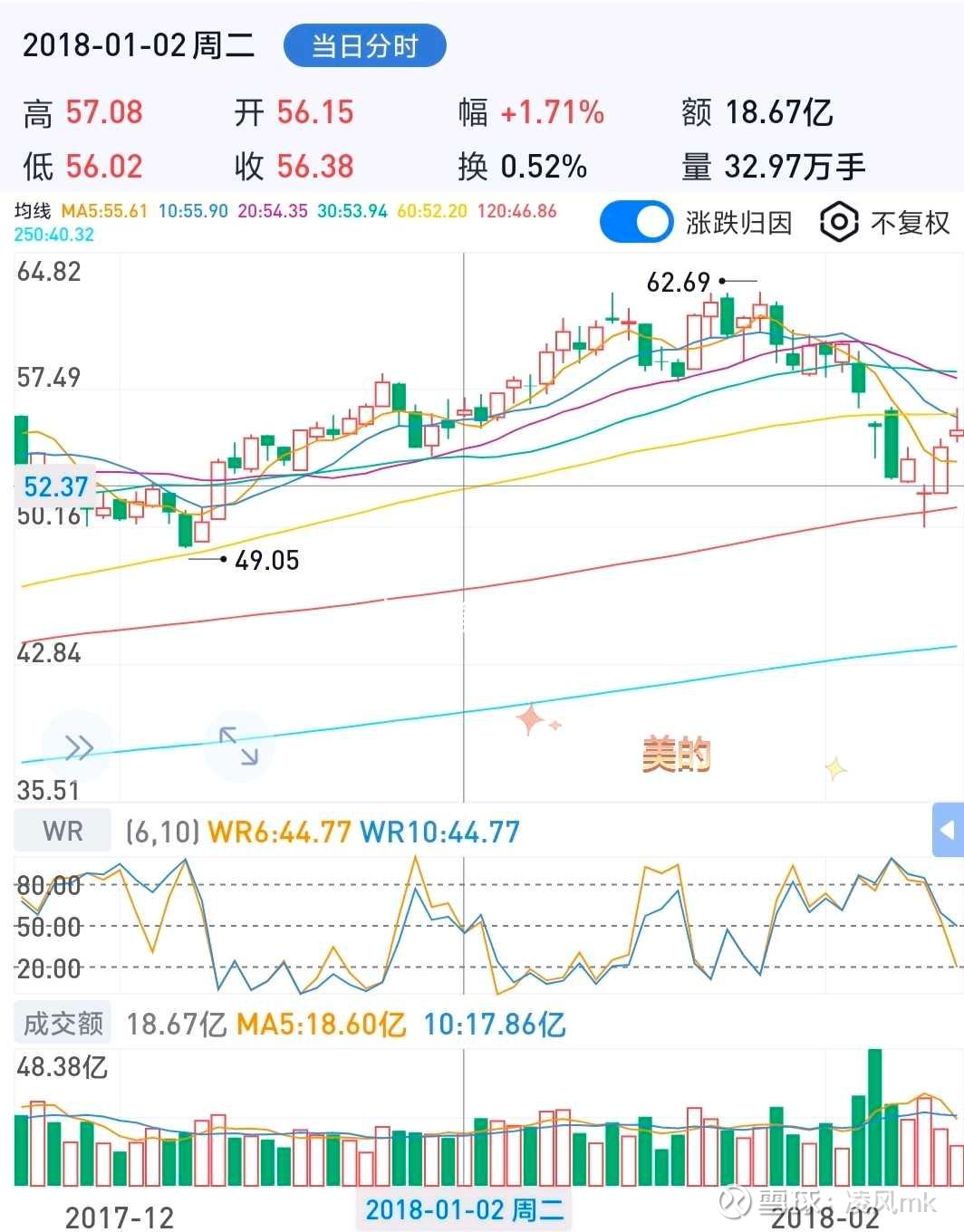Change the WR indicator

tap(62, 831)
